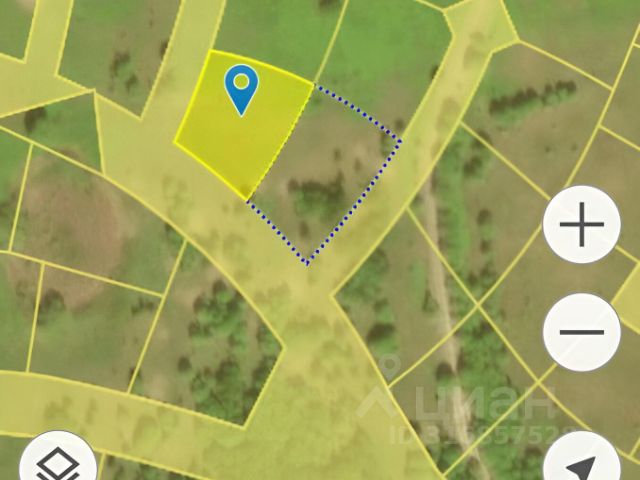Tap the blue pin on the highlighted plot

242,88
